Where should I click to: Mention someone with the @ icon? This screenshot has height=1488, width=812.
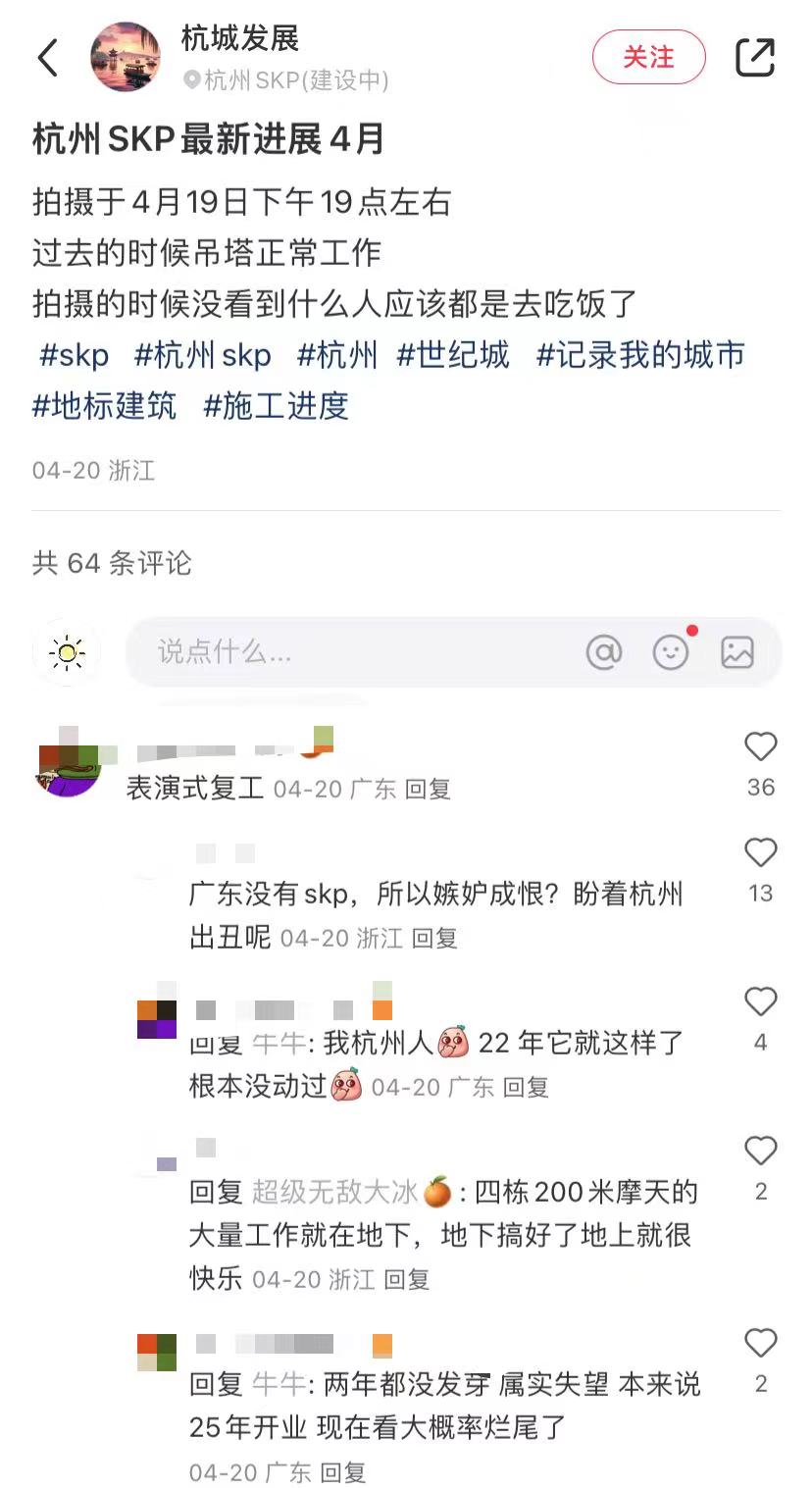(x=604, y=651)
